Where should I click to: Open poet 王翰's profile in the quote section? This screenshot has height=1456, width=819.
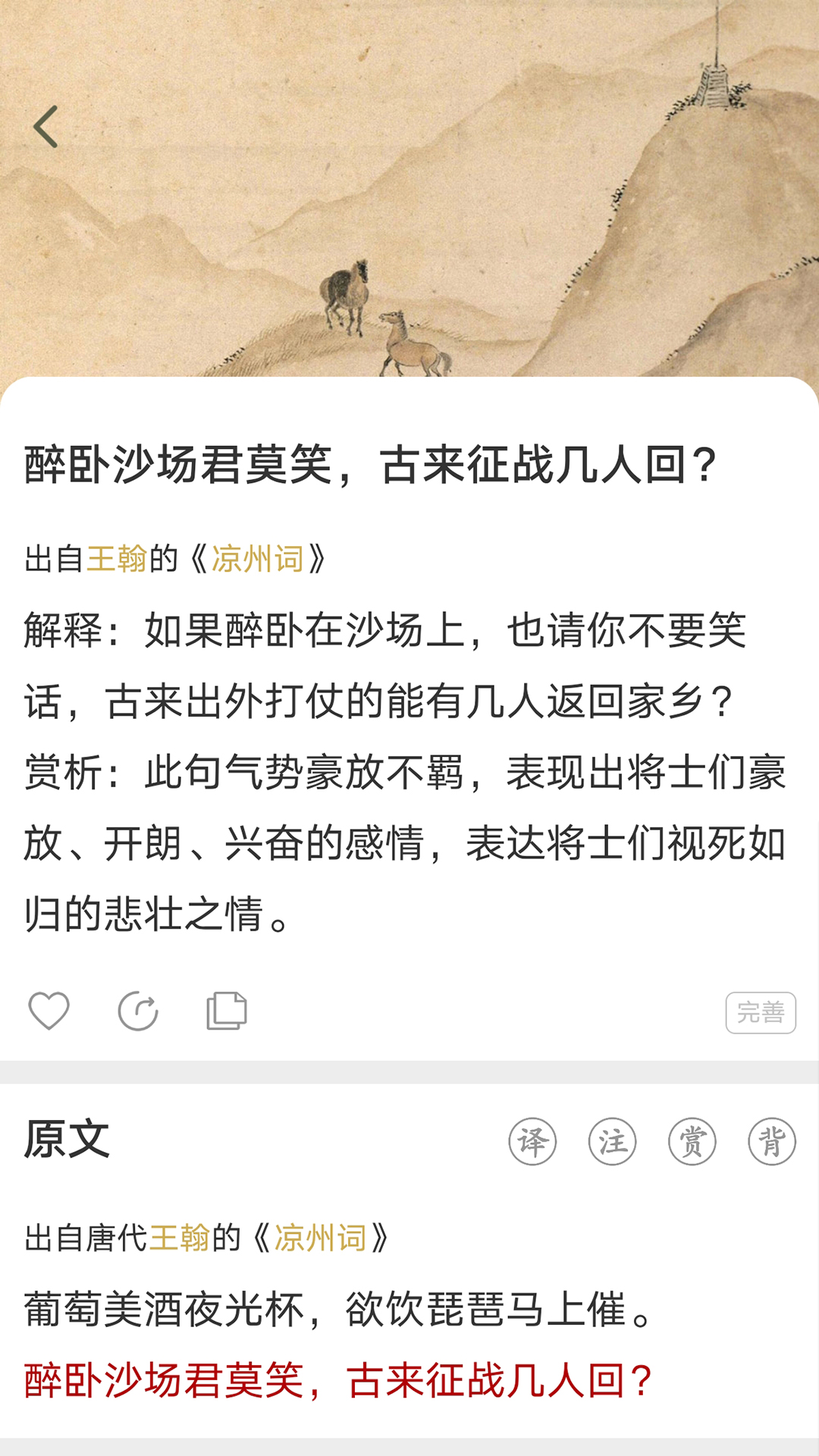[115, 556]
